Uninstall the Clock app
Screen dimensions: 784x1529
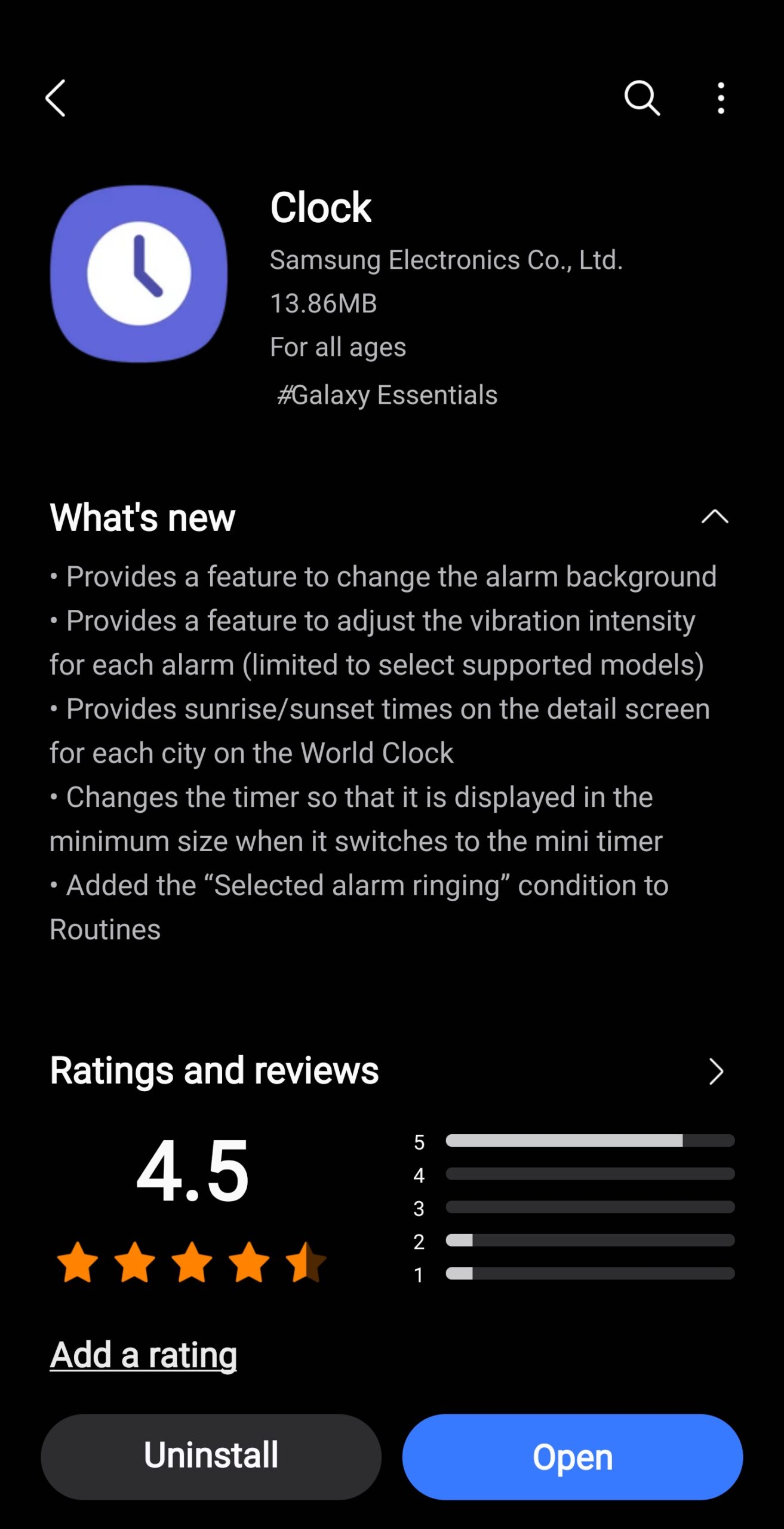click(211, 1456)
